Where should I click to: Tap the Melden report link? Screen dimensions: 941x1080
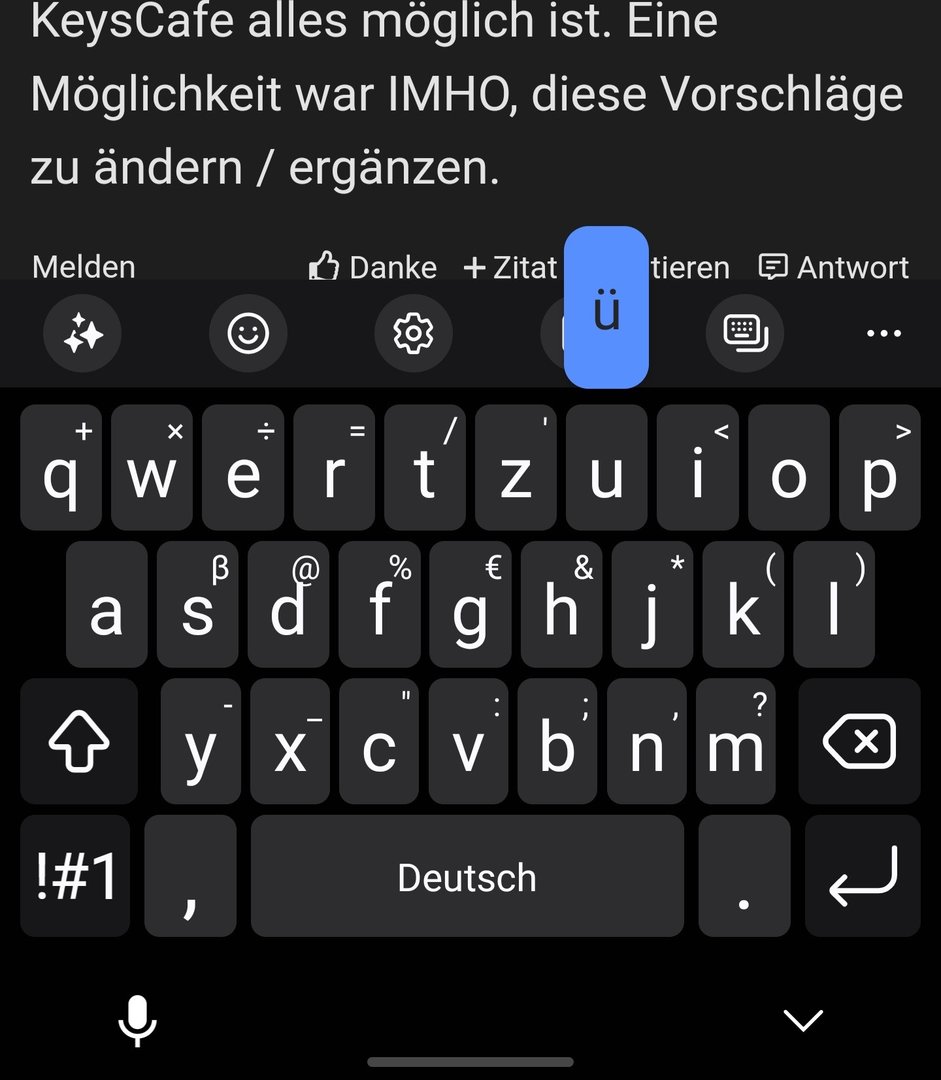click(84, 267)
